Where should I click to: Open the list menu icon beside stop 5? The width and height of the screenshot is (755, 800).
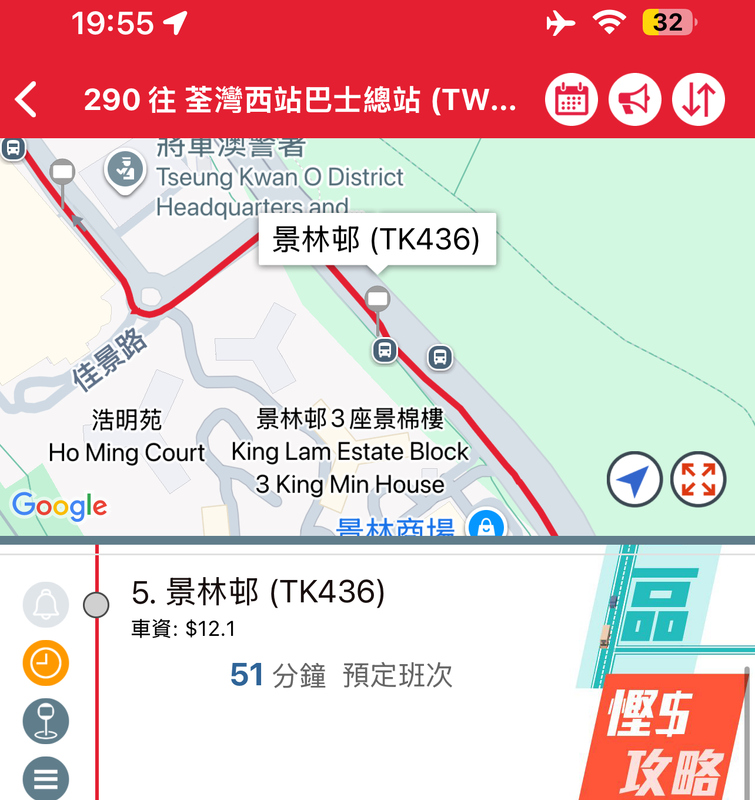[46, 778]
